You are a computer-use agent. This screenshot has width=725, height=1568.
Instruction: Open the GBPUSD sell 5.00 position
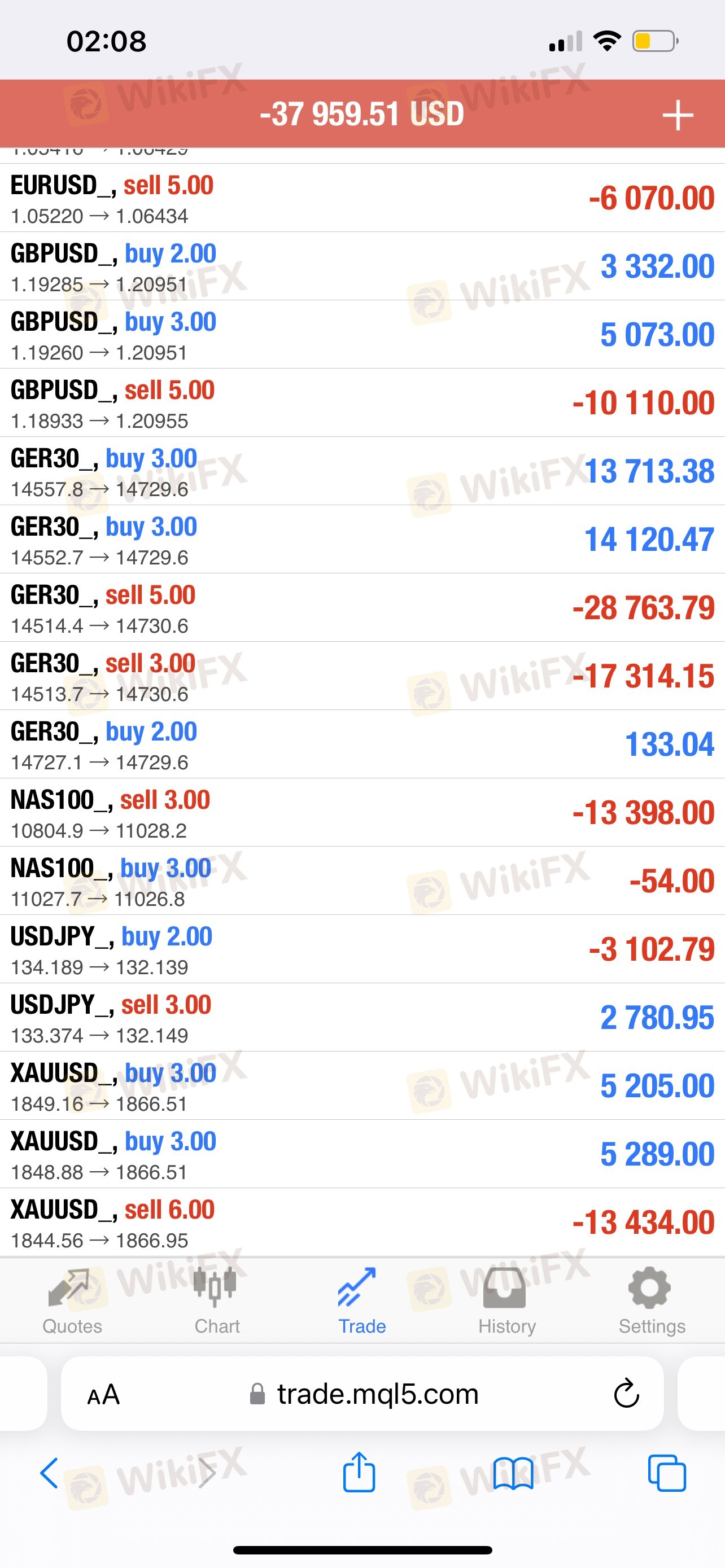tap(362, 402)
